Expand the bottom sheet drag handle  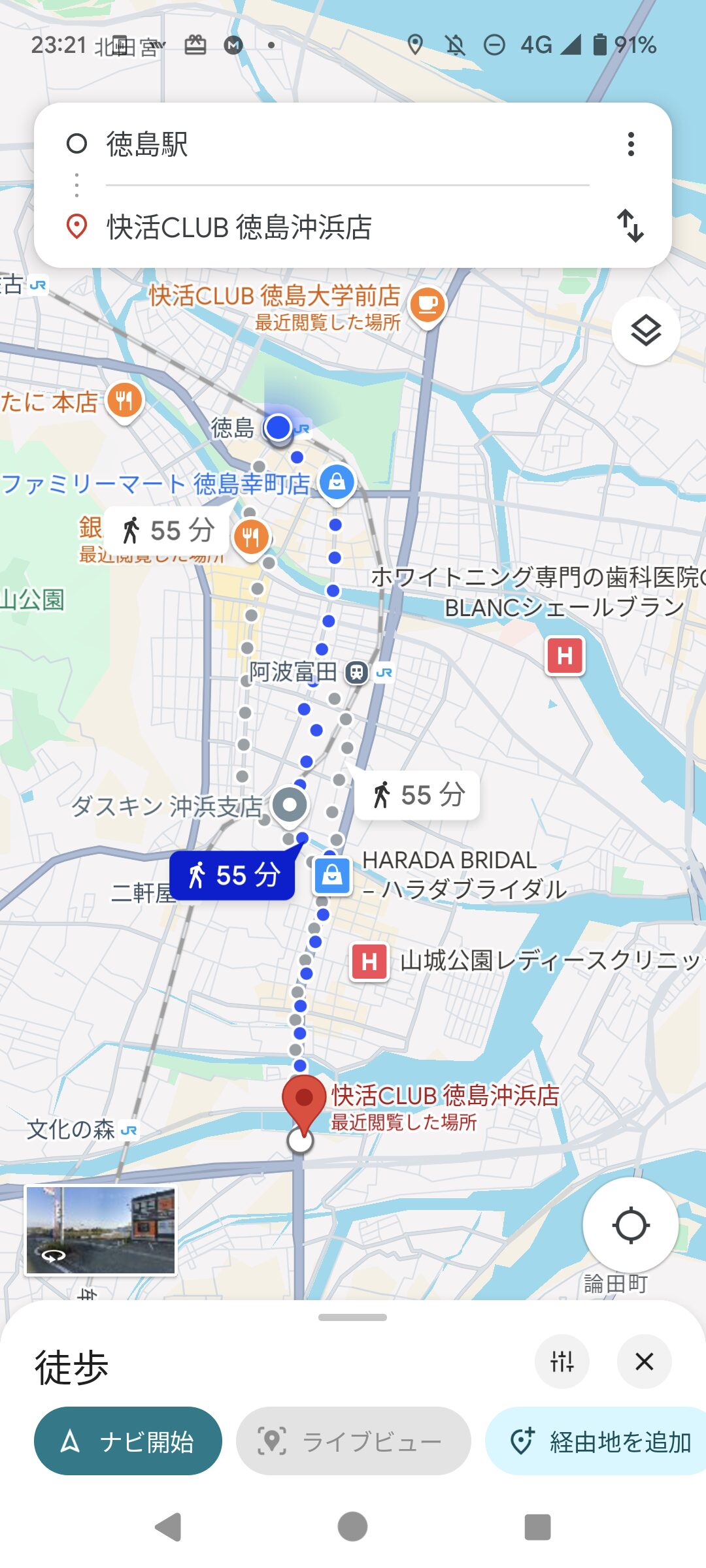[353, 1317]
